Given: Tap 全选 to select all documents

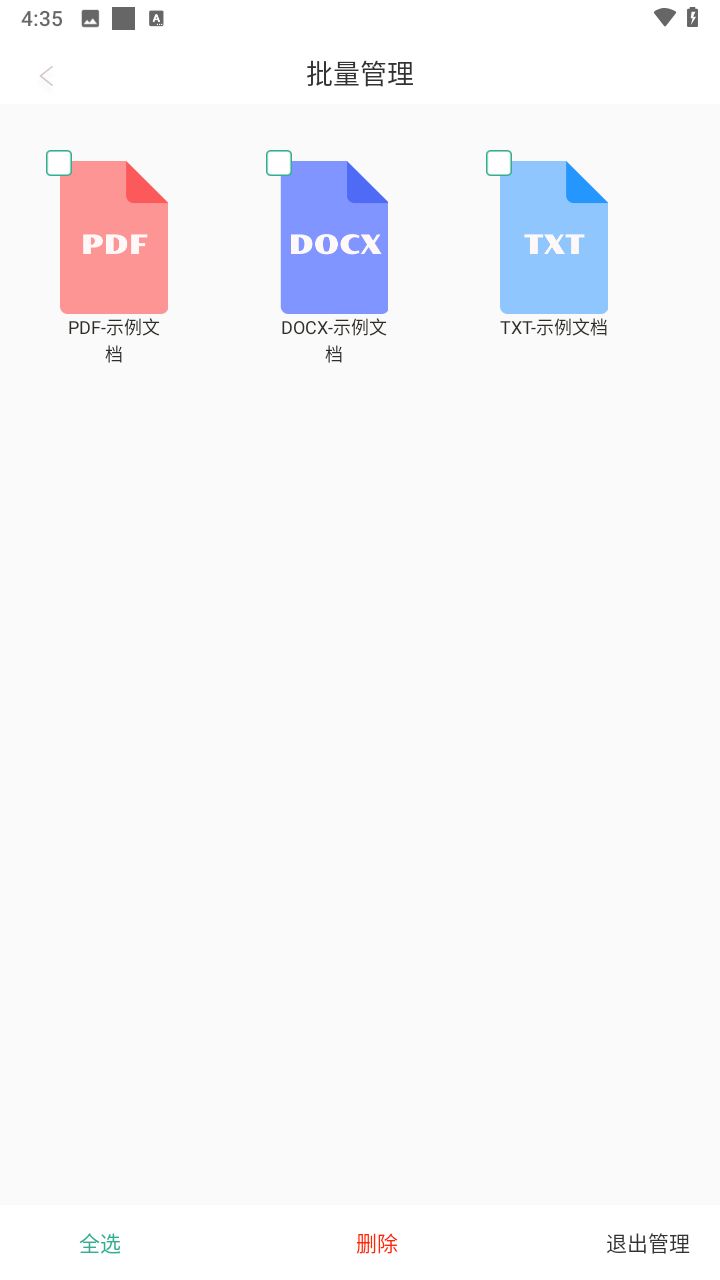Looking at the screenshot, I should (x=100, y=1243).
